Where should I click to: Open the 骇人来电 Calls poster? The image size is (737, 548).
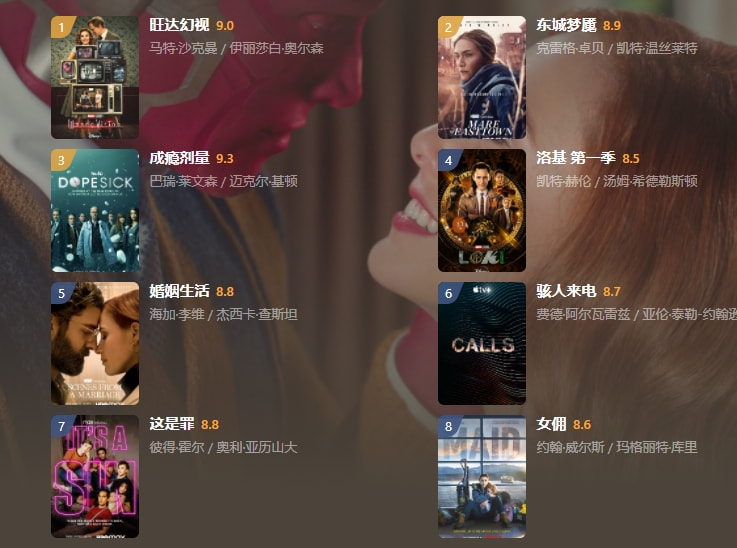click(482, 344)
